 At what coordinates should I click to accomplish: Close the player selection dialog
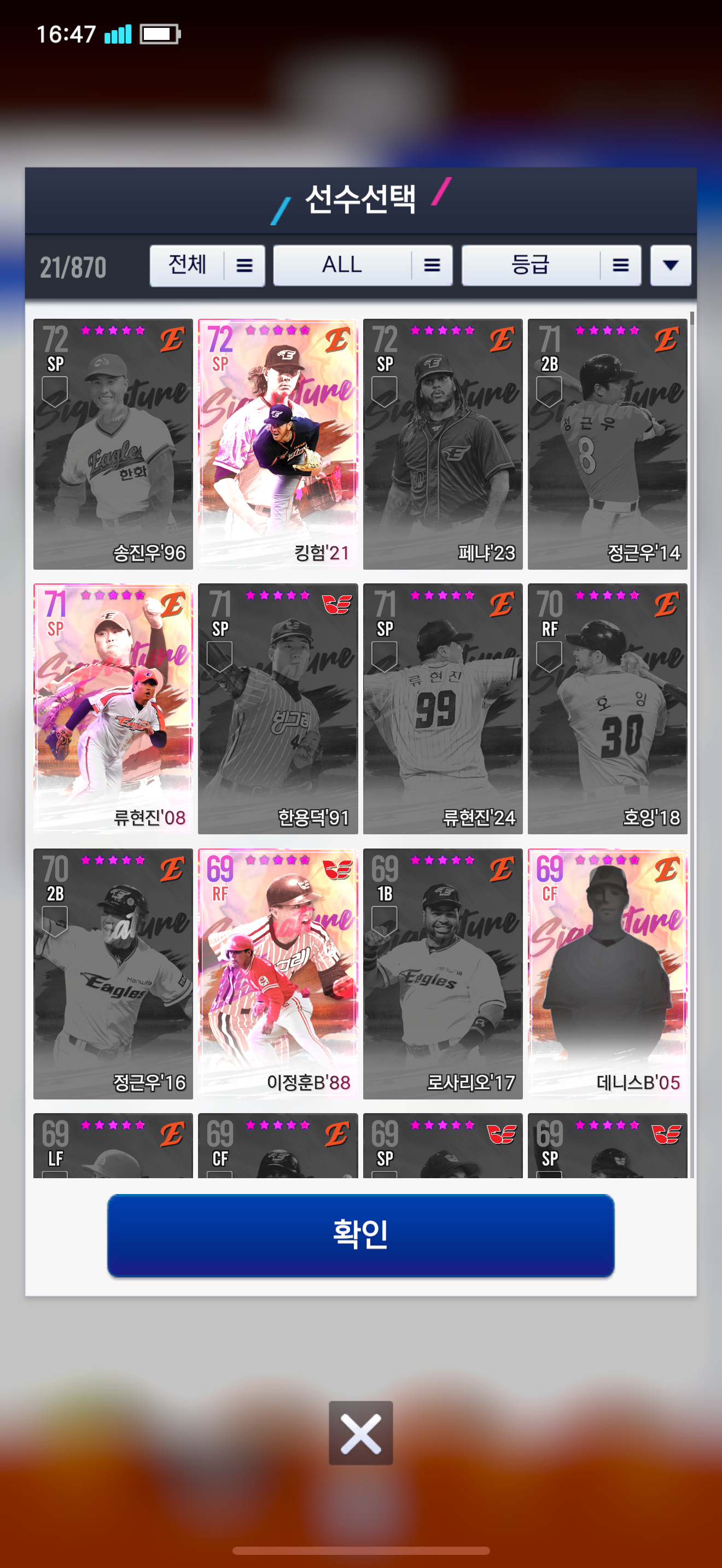pos(360,1432)
